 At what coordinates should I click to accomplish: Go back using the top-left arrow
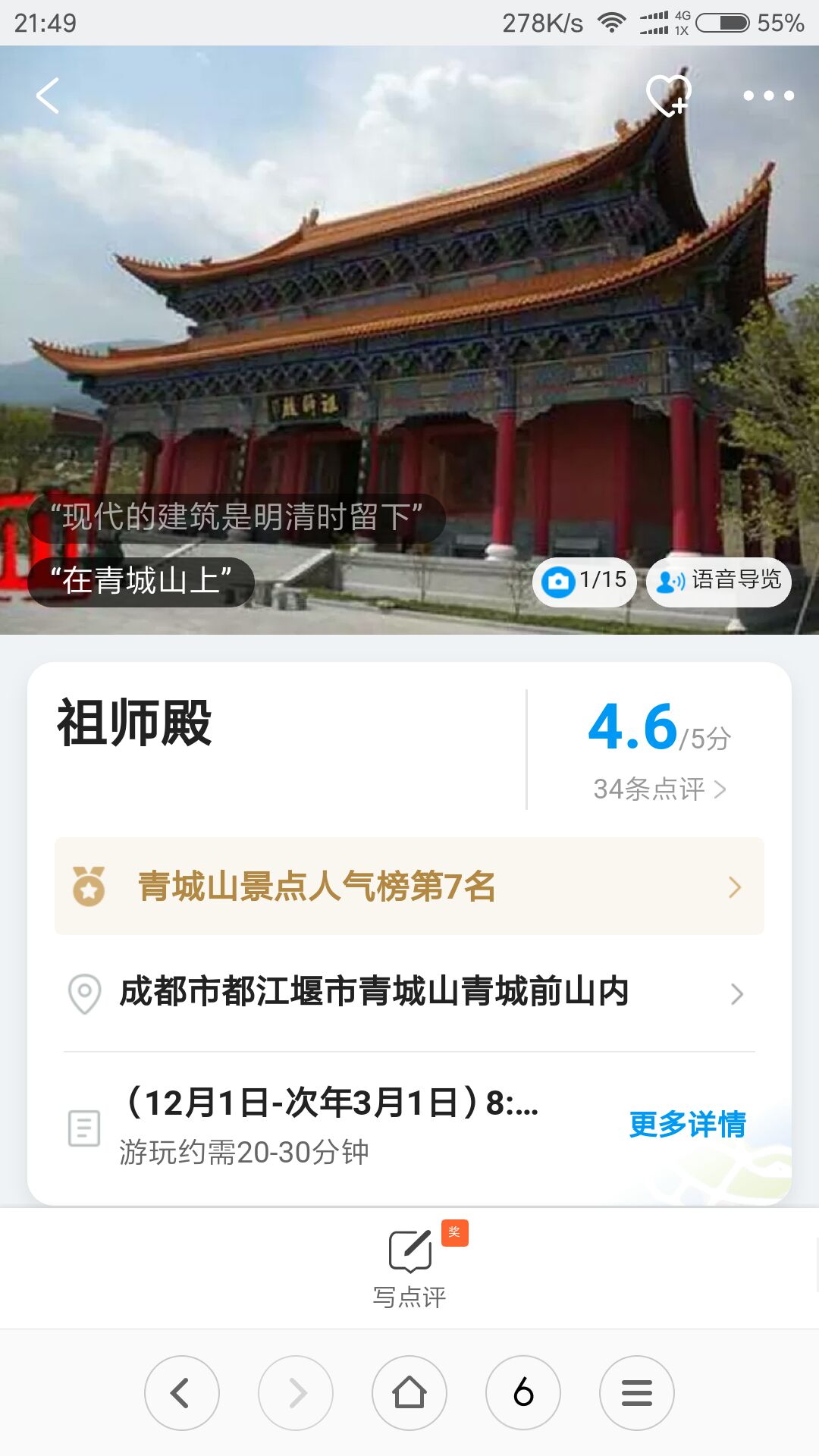(x=47, y=96)
